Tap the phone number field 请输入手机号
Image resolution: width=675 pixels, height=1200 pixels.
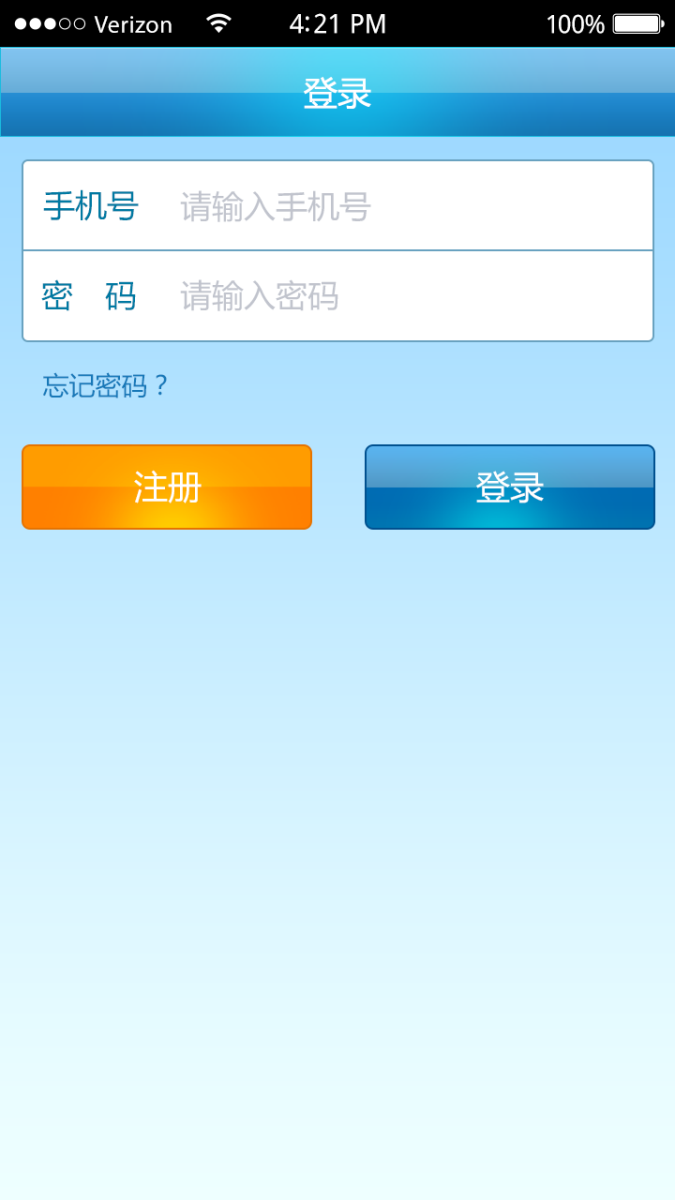(400, 207)
